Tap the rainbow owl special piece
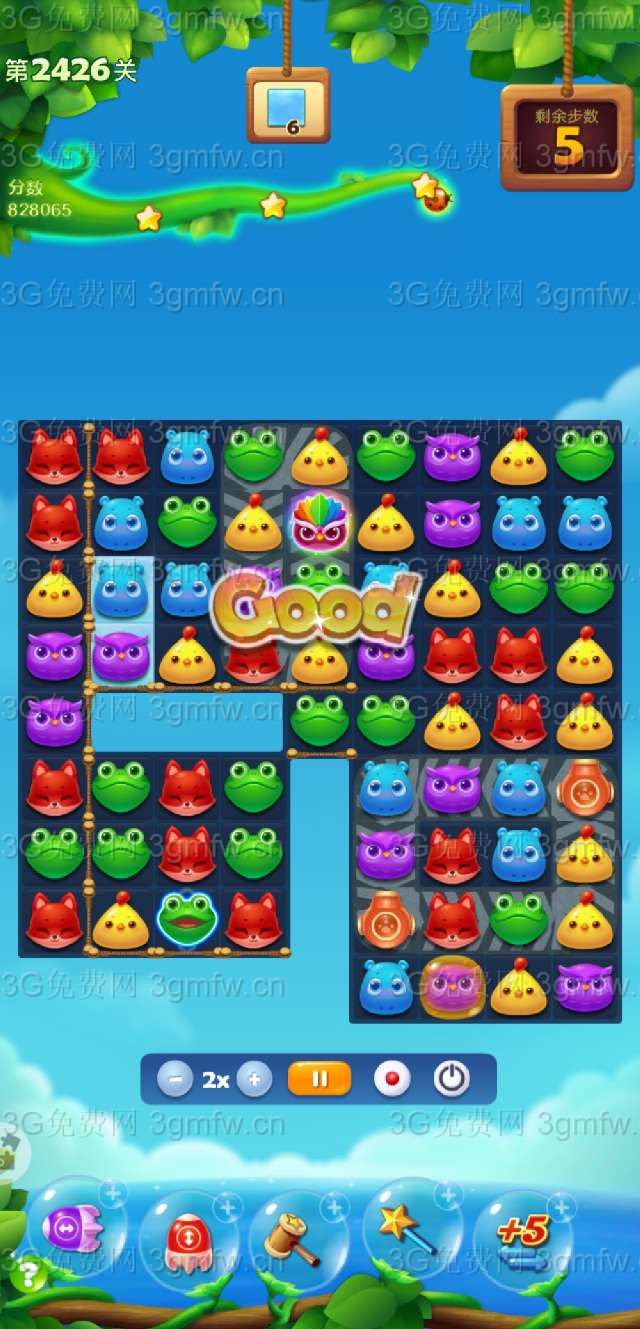 (319, 522)
